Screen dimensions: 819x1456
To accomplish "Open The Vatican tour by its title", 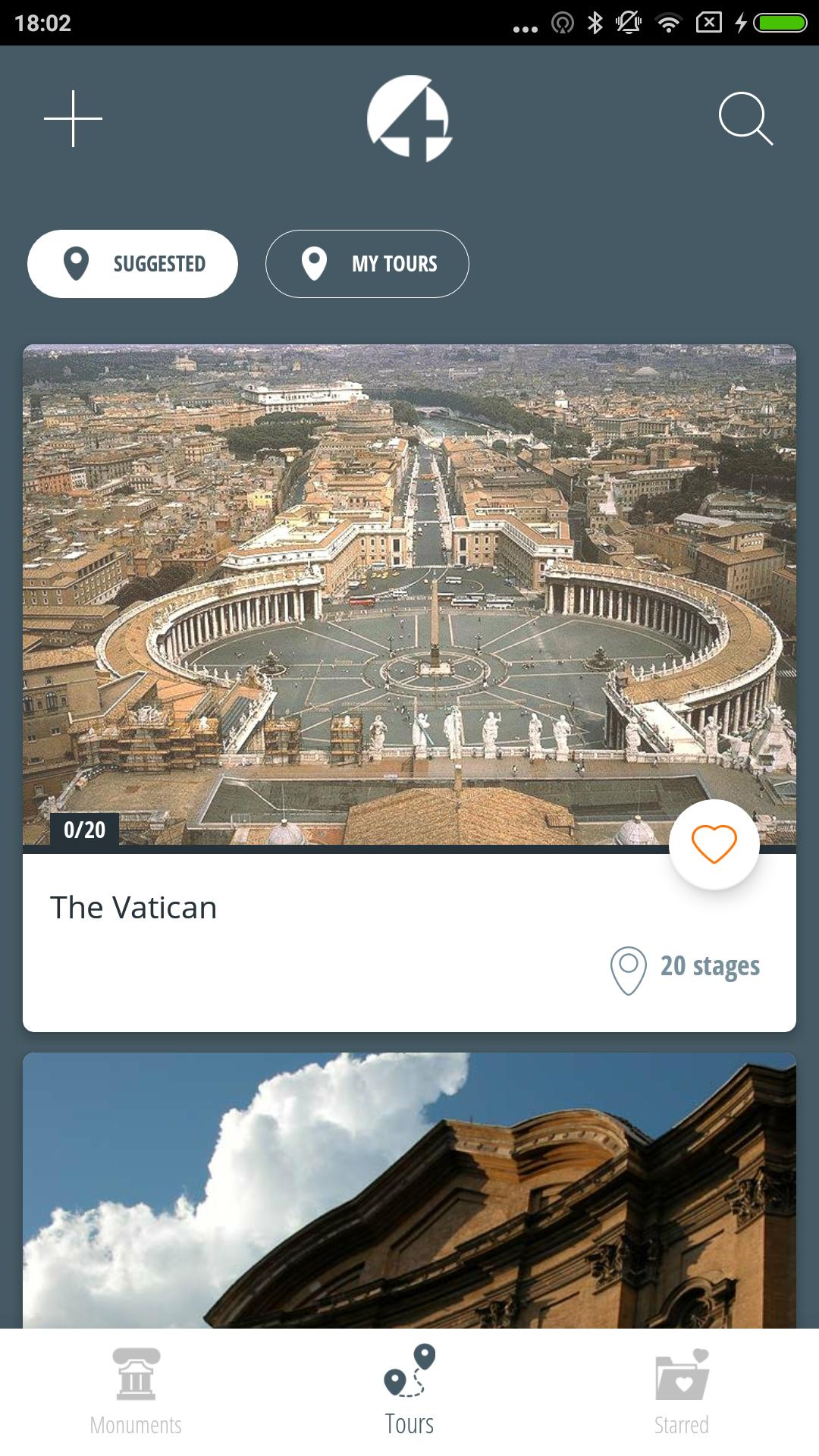I will pyautogui.click(x=133, y=907).
